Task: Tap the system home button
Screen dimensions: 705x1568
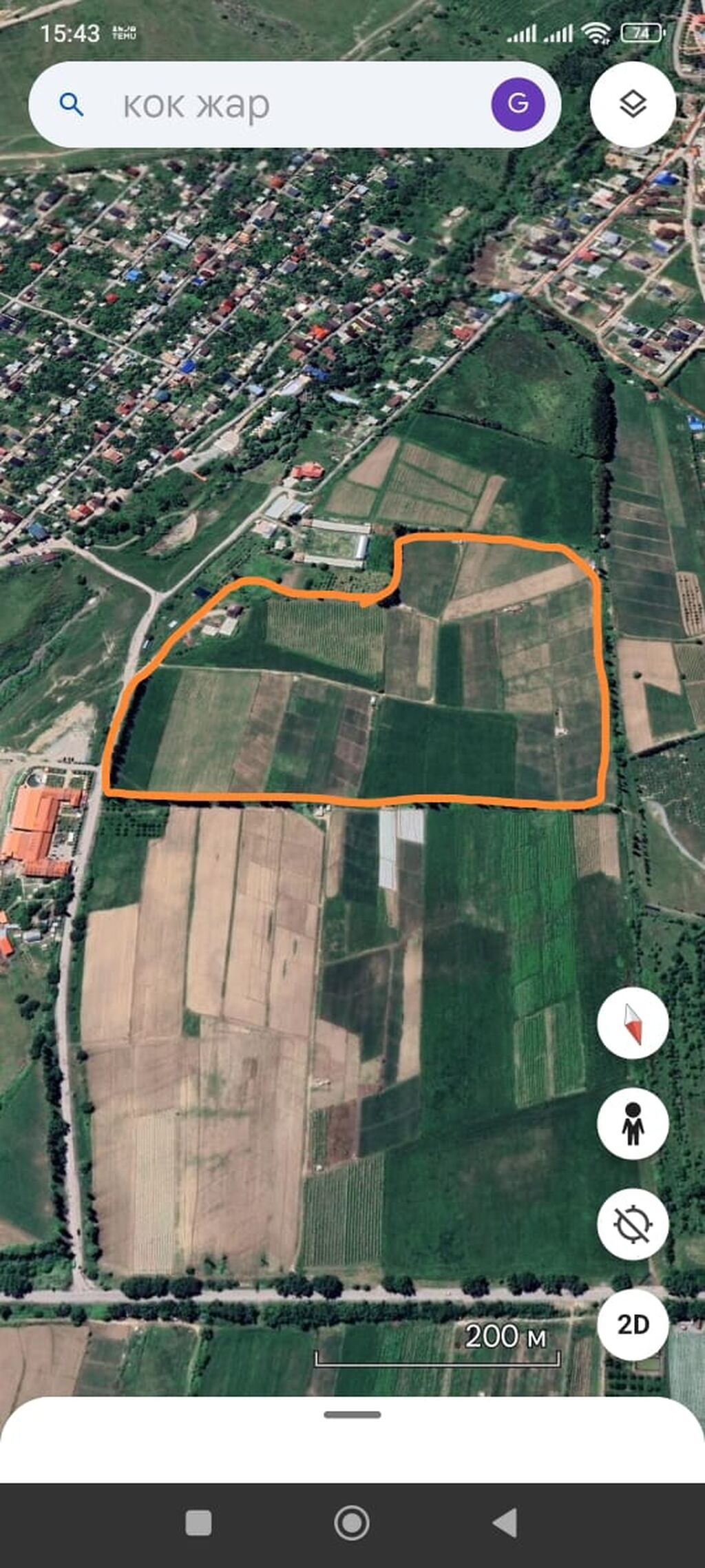Action: point(352,1523)
